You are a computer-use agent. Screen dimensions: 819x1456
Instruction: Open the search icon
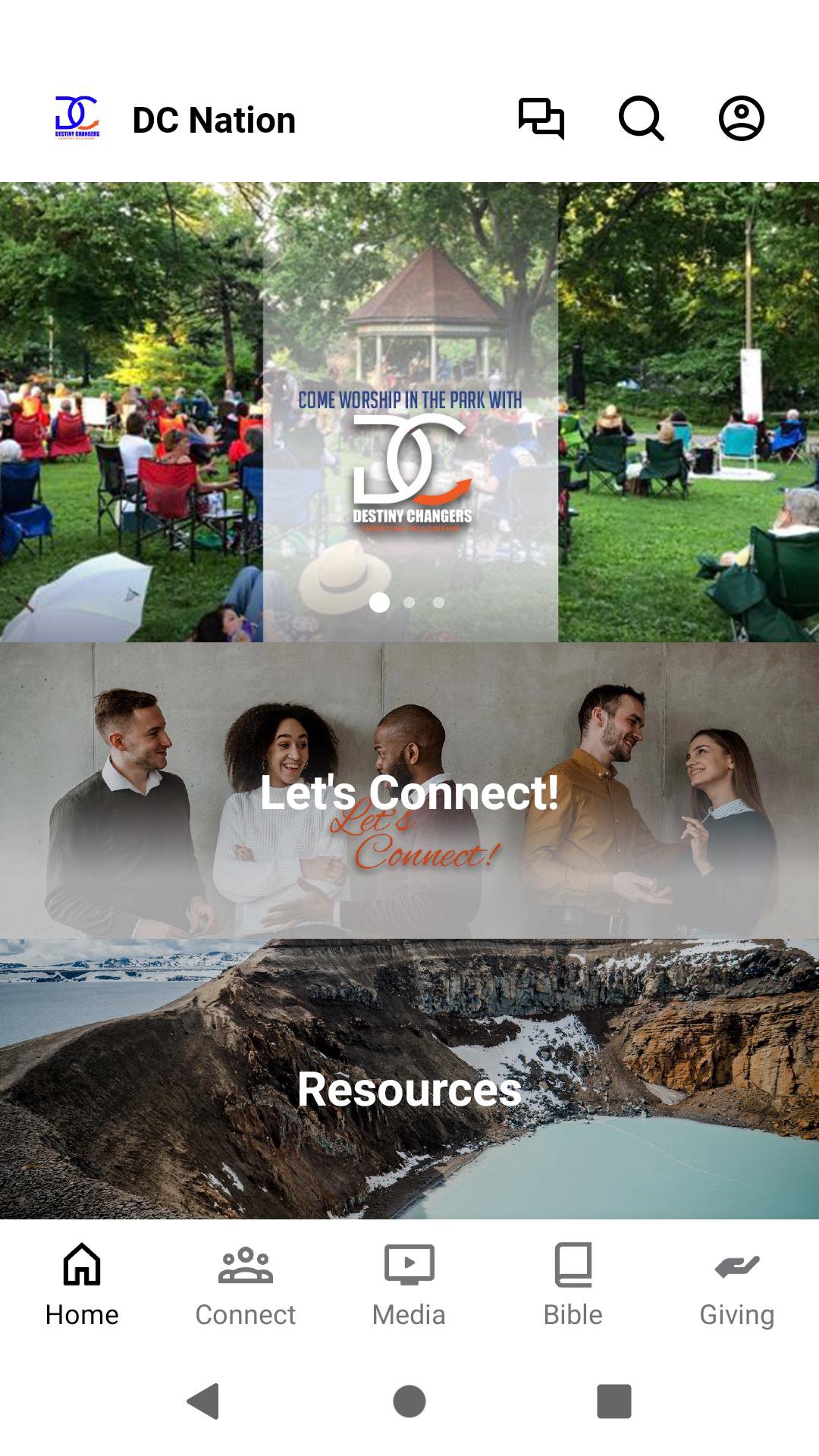tap(642, 119)
